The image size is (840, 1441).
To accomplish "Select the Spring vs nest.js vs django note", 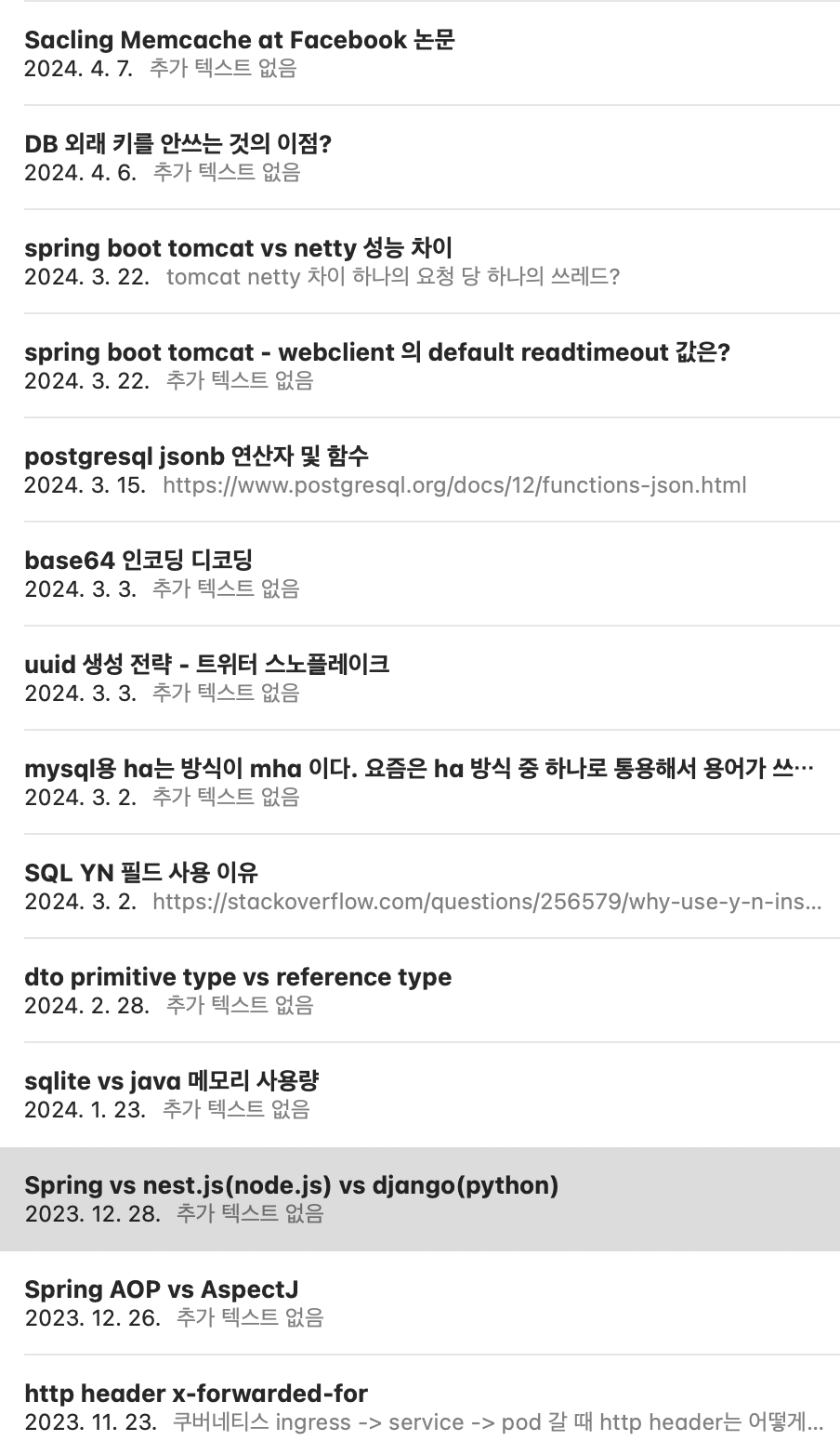I will [x=420, y=1198].
